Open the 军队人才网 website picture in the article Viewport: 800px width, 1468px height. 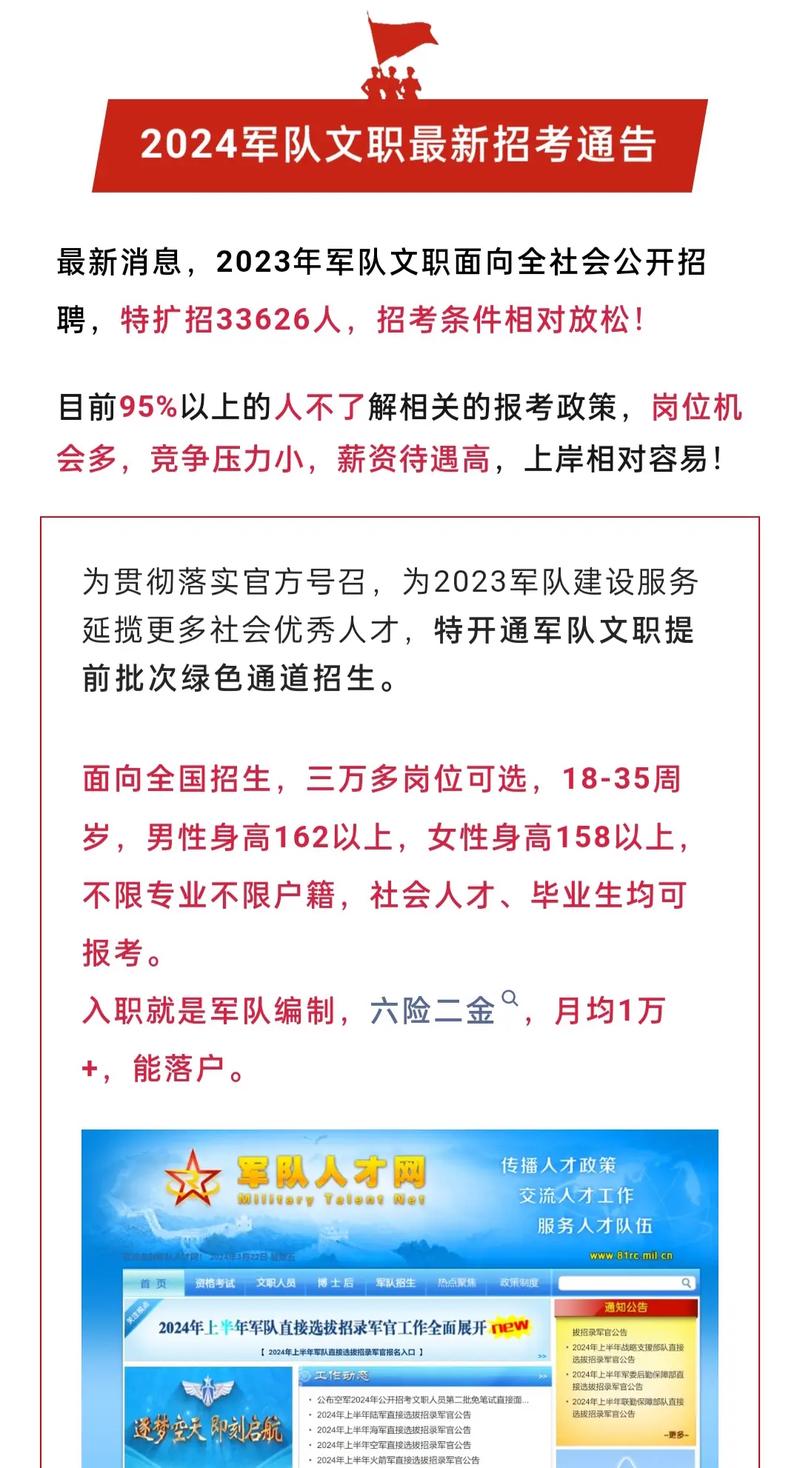coord(400,1298)
